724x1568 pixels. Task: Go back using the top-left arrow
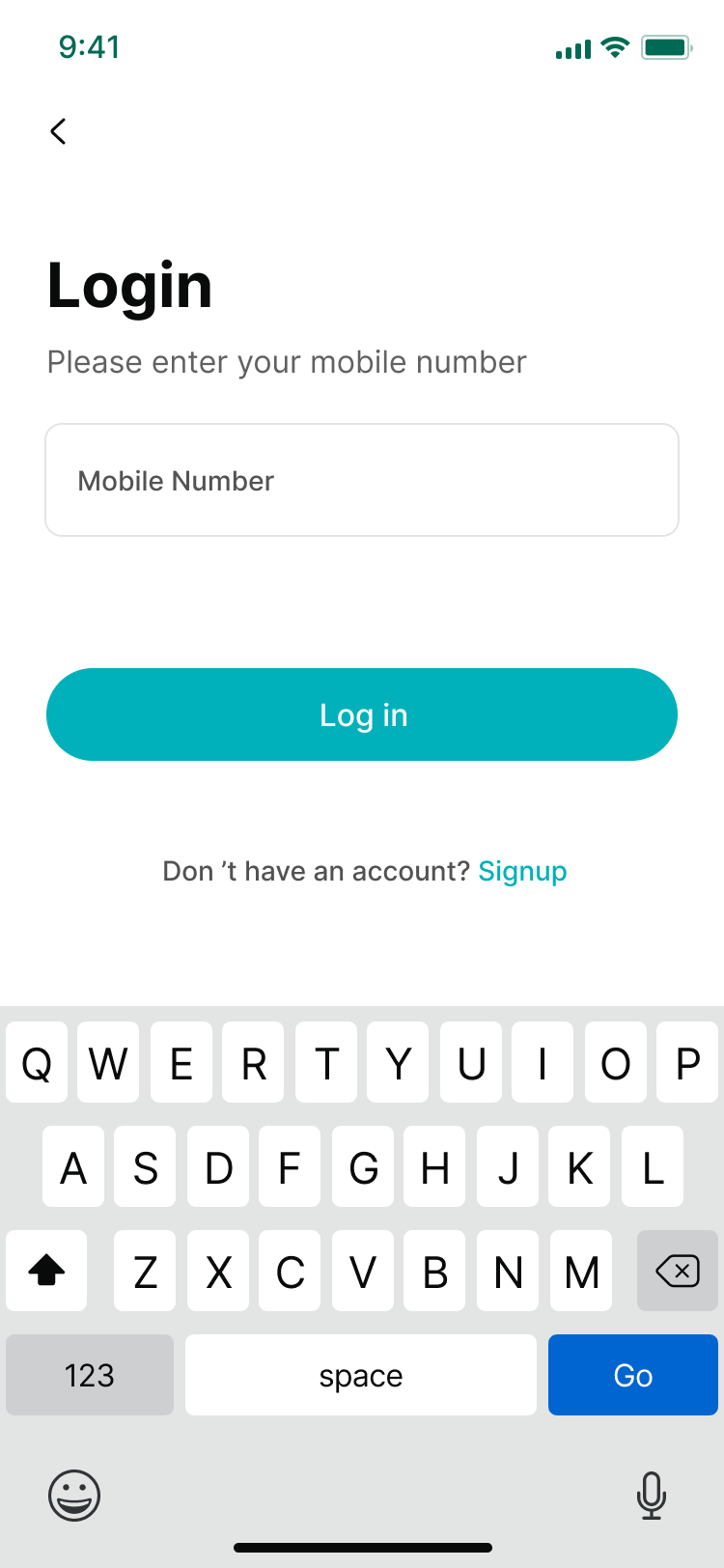pos(58,131)
